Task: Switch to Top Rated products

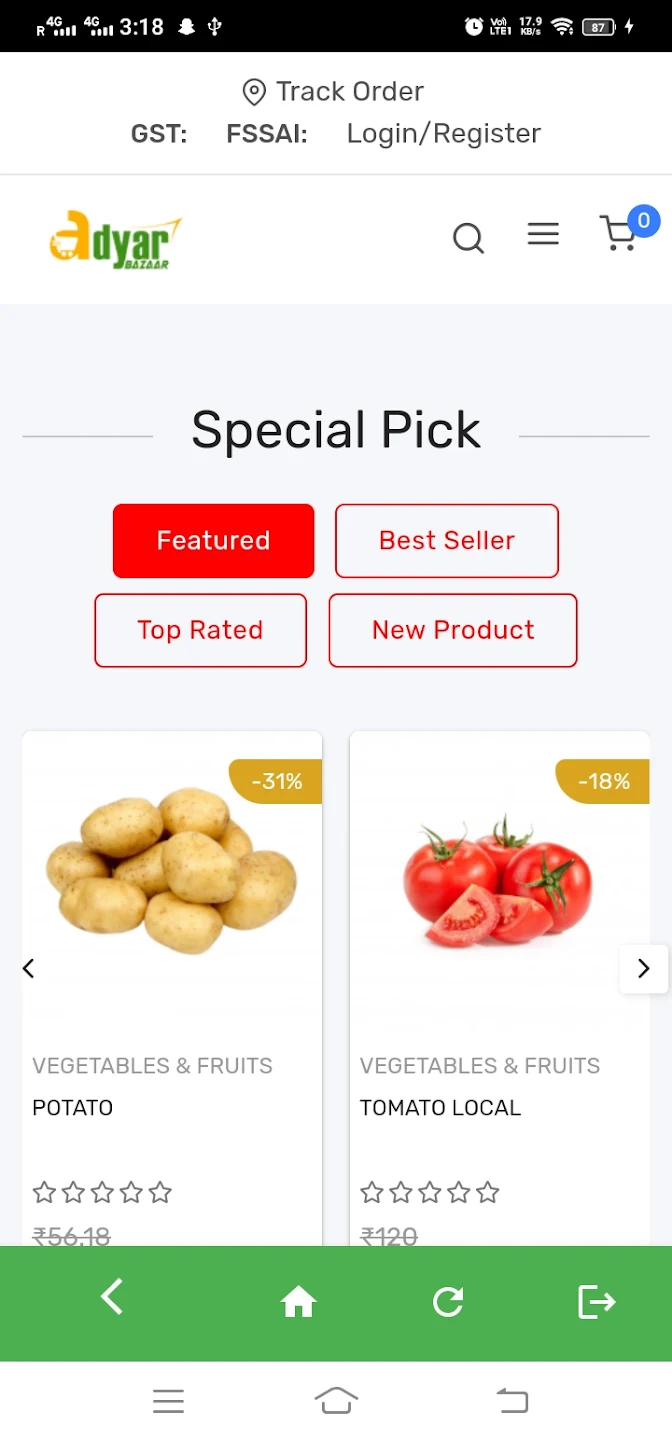Action: (200, 631)
